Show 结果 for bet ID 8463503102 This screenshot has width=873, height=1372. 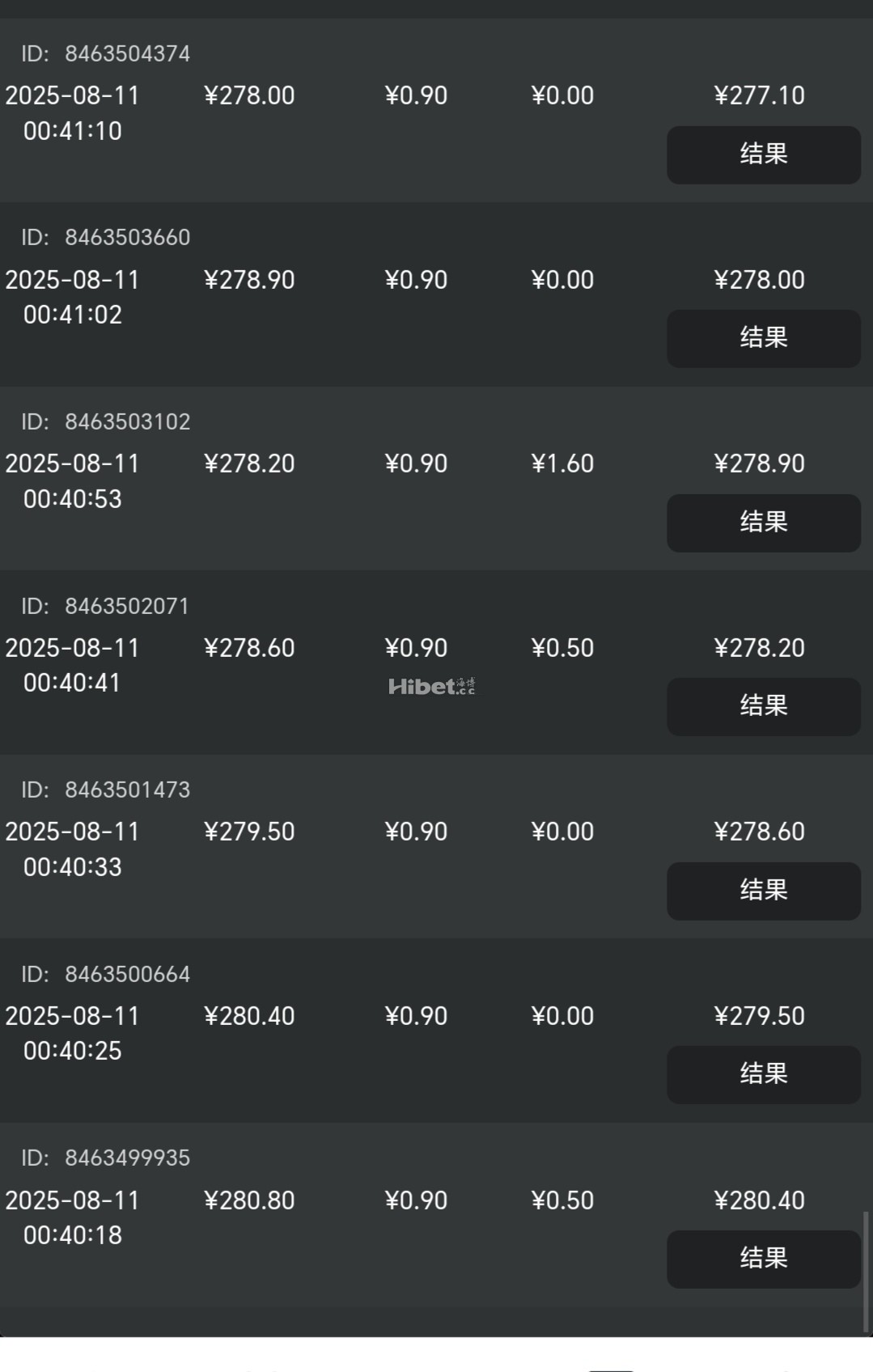[x=763, y=523]
